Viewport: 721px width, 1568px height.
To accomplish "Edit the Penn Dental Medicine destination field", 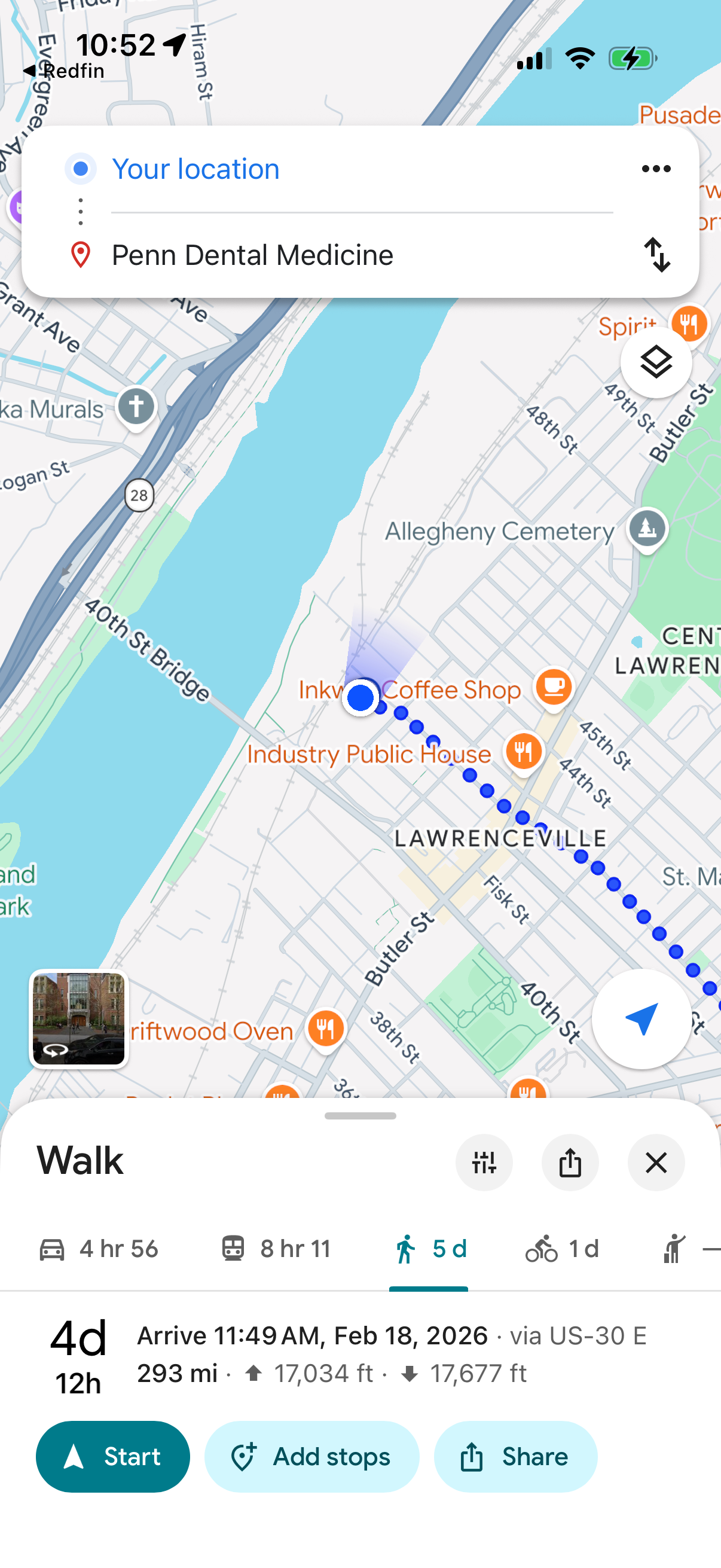I will [253, 255].
